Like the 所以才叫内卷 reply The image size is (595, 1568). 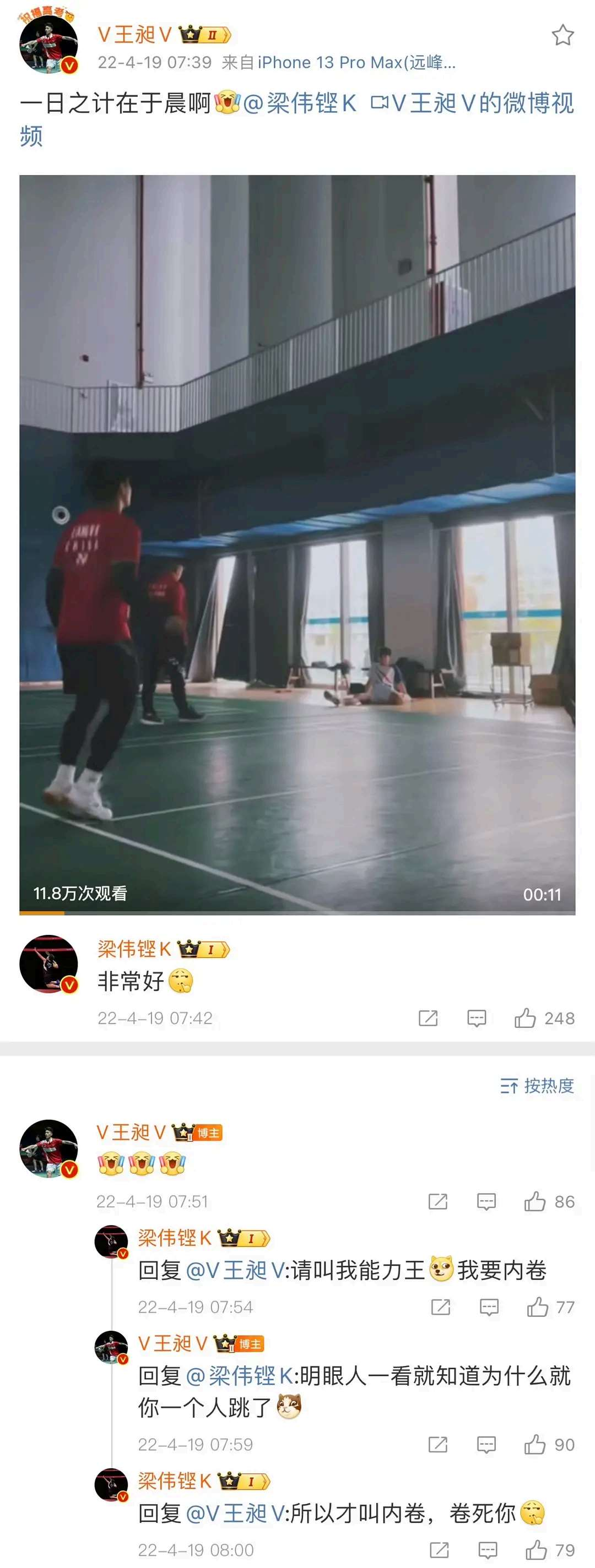point(536,1550)
